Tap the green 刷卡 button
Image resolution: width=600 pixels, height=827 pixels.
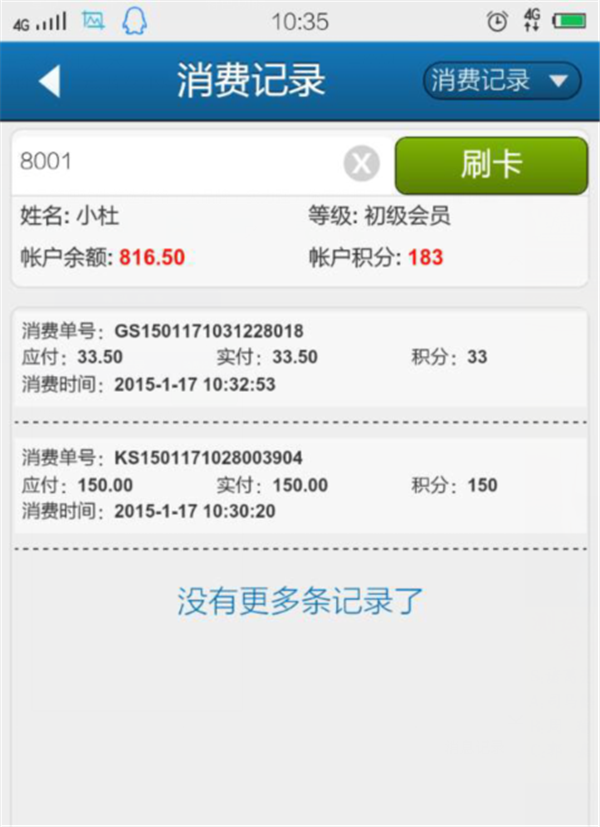click(x=491, y=165)
